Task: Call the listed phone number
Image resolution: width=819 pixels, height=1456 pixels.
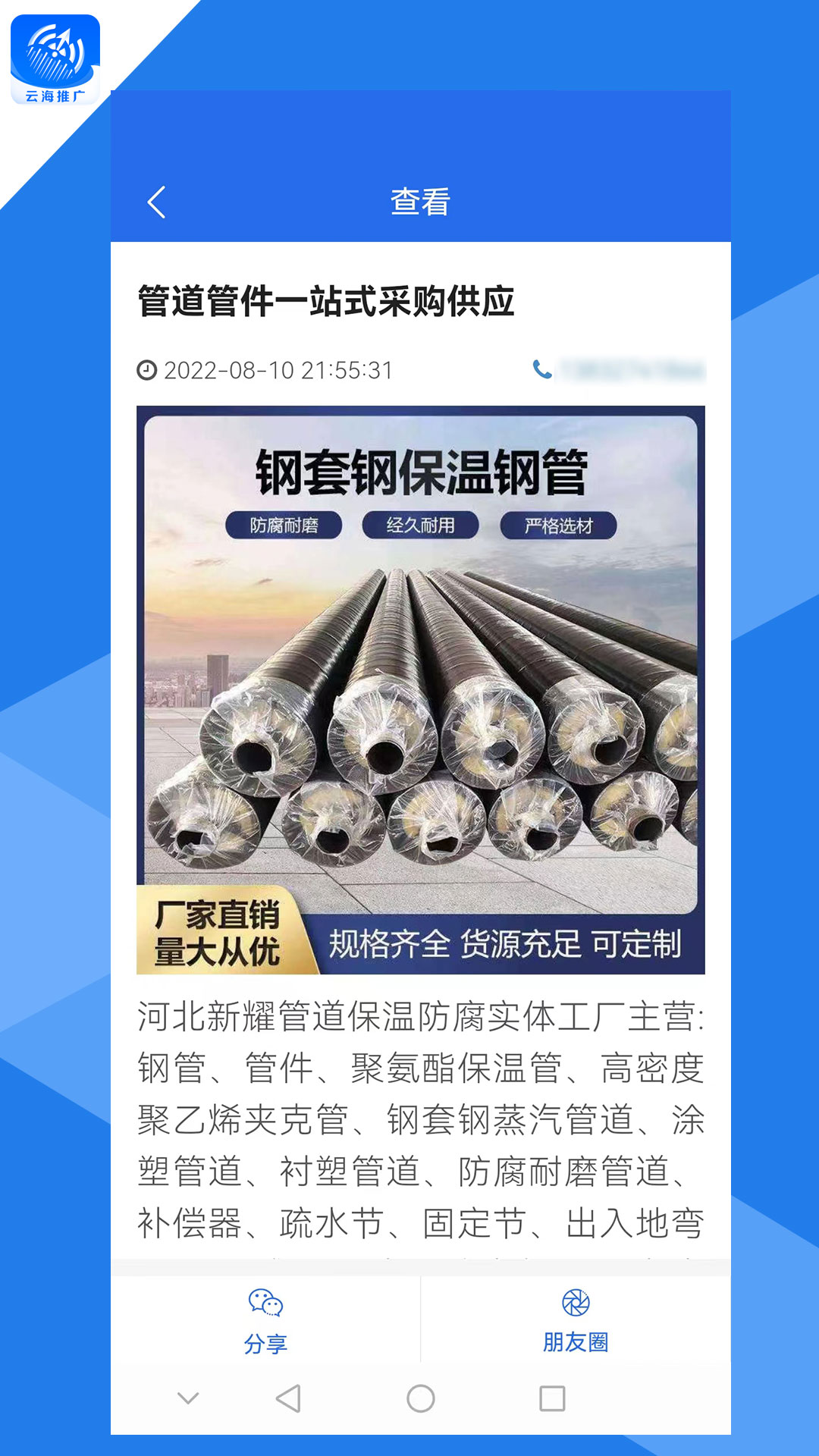Action: tap(620, 370)
